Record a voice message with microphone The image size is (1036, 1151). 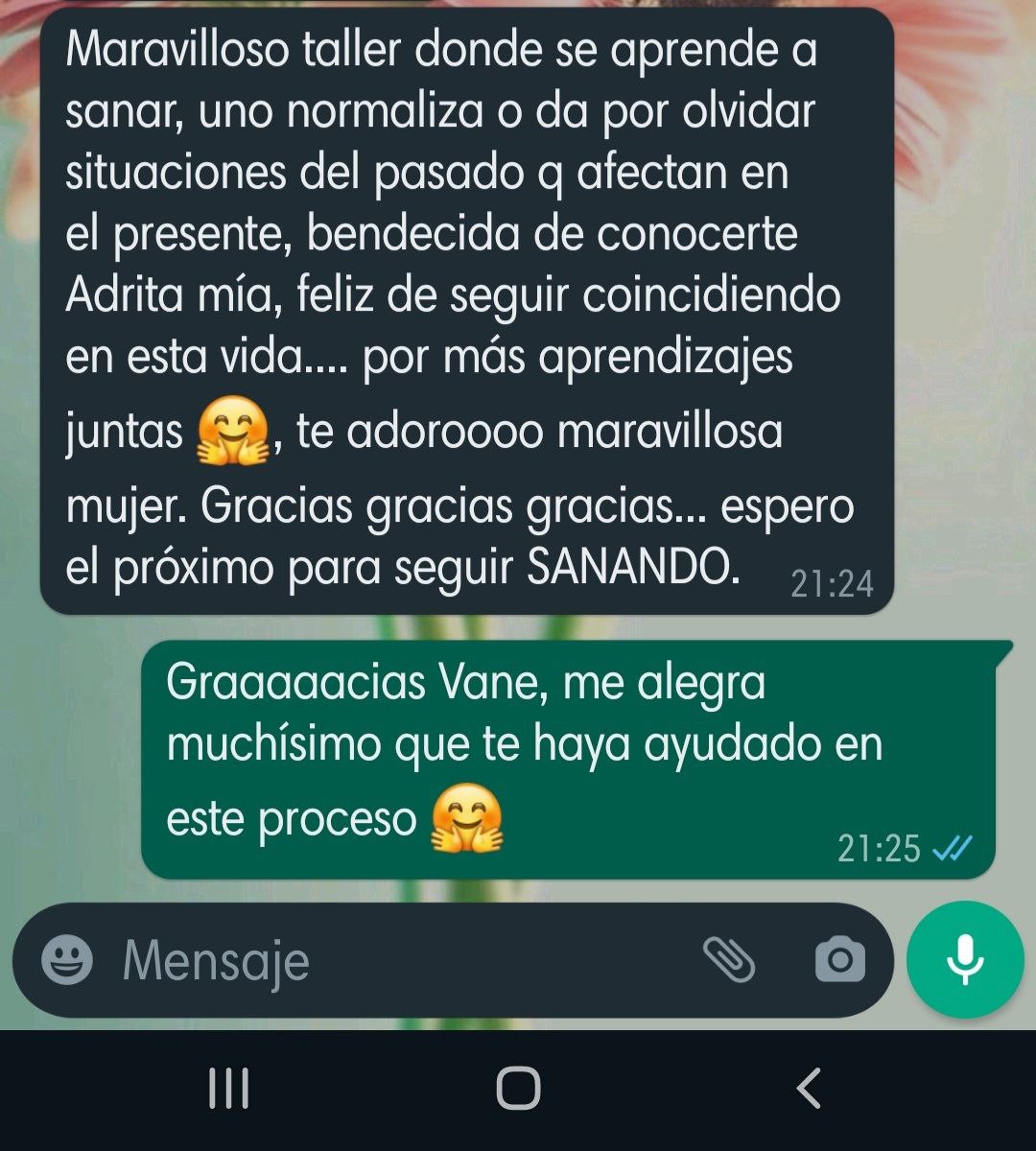(965, 960)
